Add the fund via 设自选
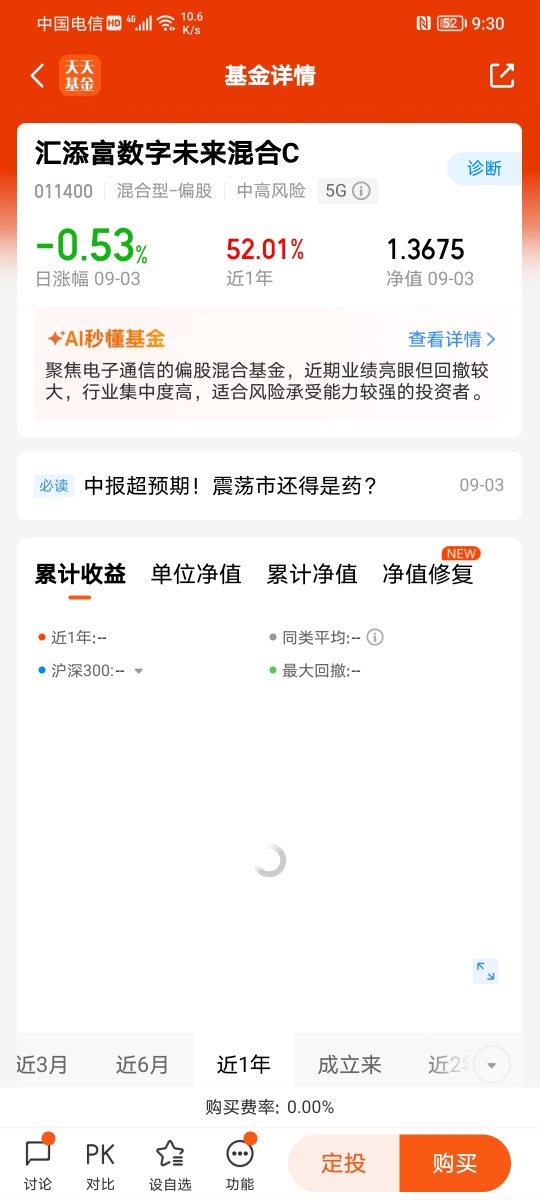Viewport: 540px width, 1200px height. 170,1164
